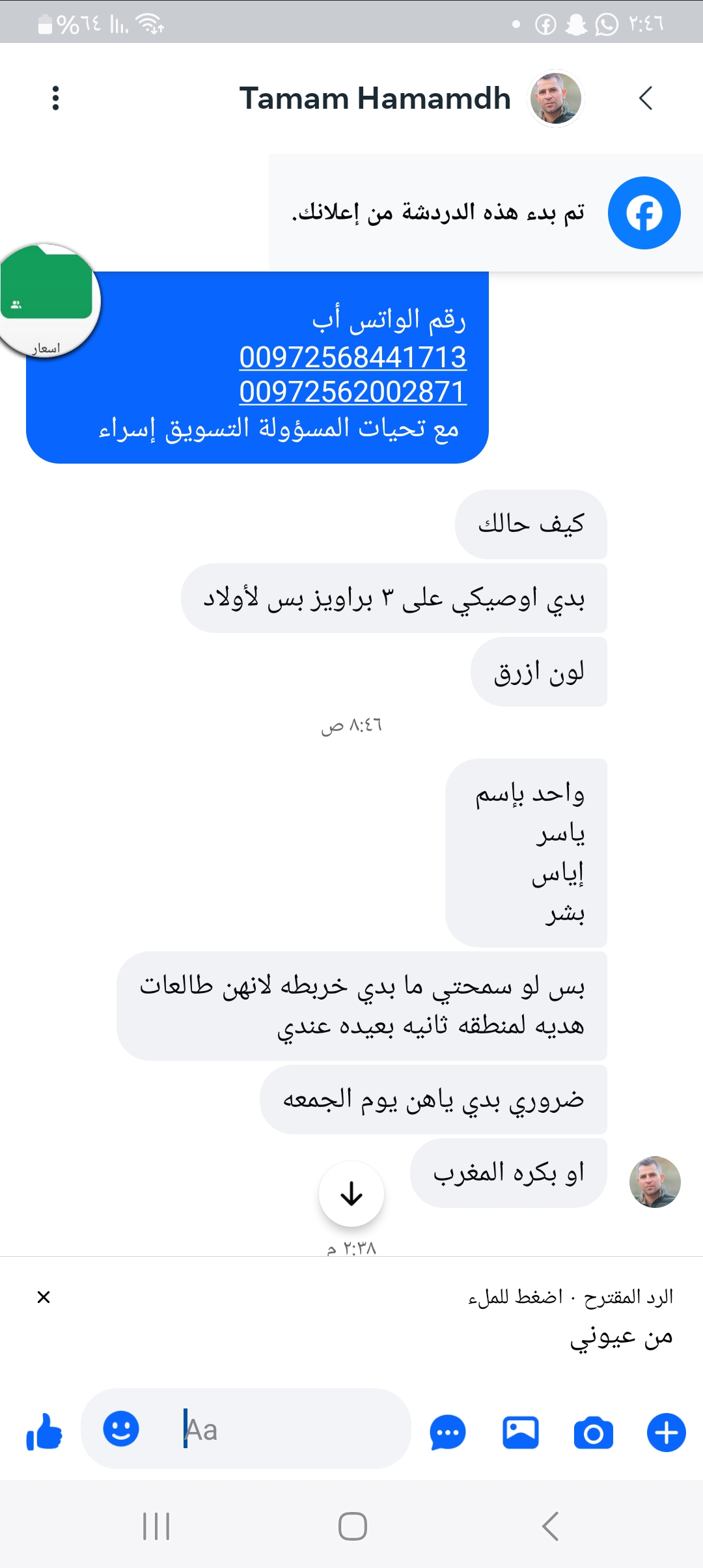Call the number 00972568441713
The width and height of the screenshot is (703, 1568).
click(352, 357)
